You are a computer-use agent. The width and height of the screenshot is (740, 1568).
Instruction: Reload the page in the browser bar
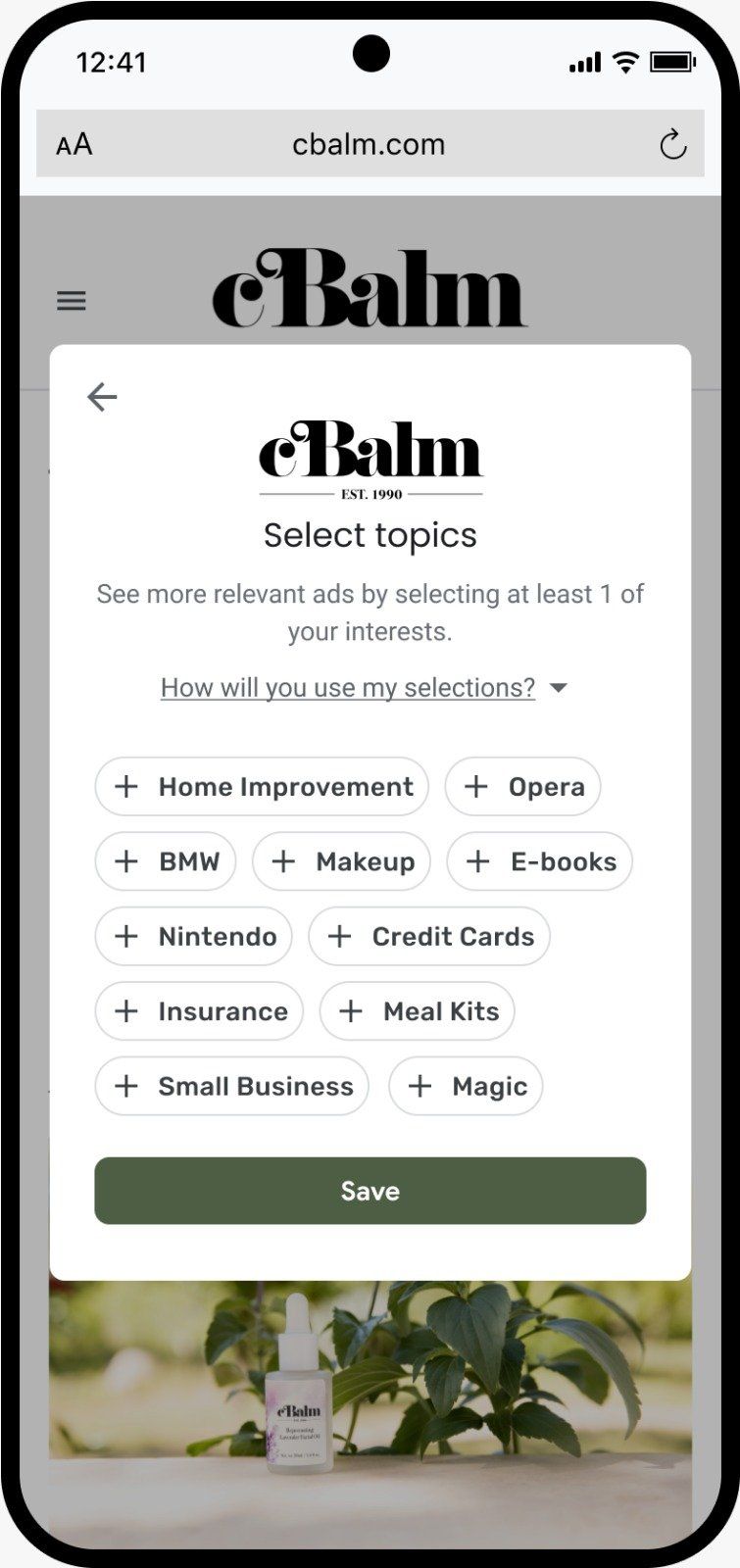tap(672, 145)
